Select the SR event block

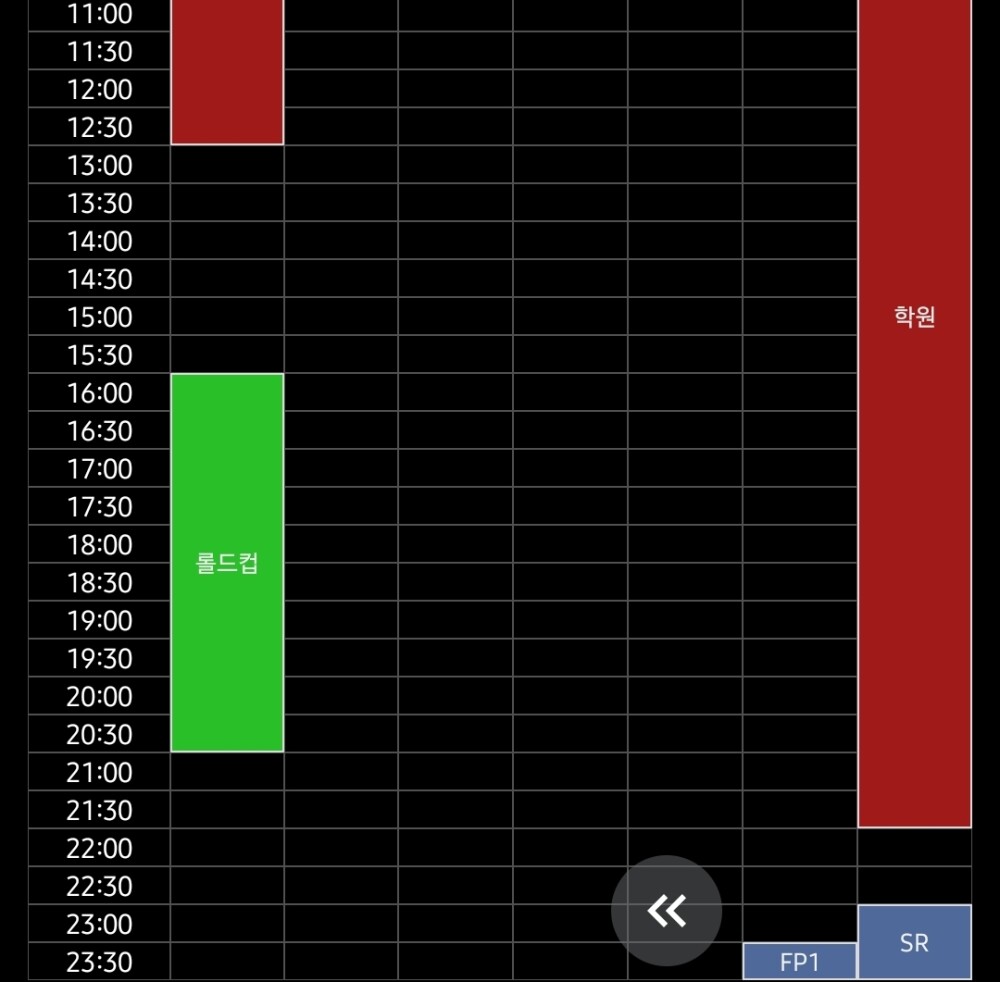pyautogui.click(x=914, y=942)
